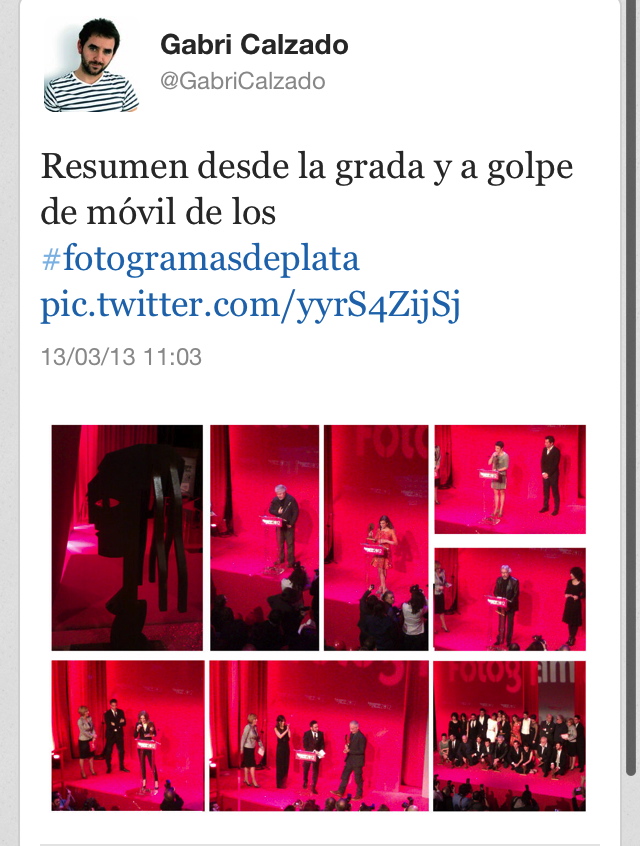Viewport: 640px width, 846px height.
Task: Open the pic.twitter.com/yyrS4ZijSj link
Action: (250, 305)
